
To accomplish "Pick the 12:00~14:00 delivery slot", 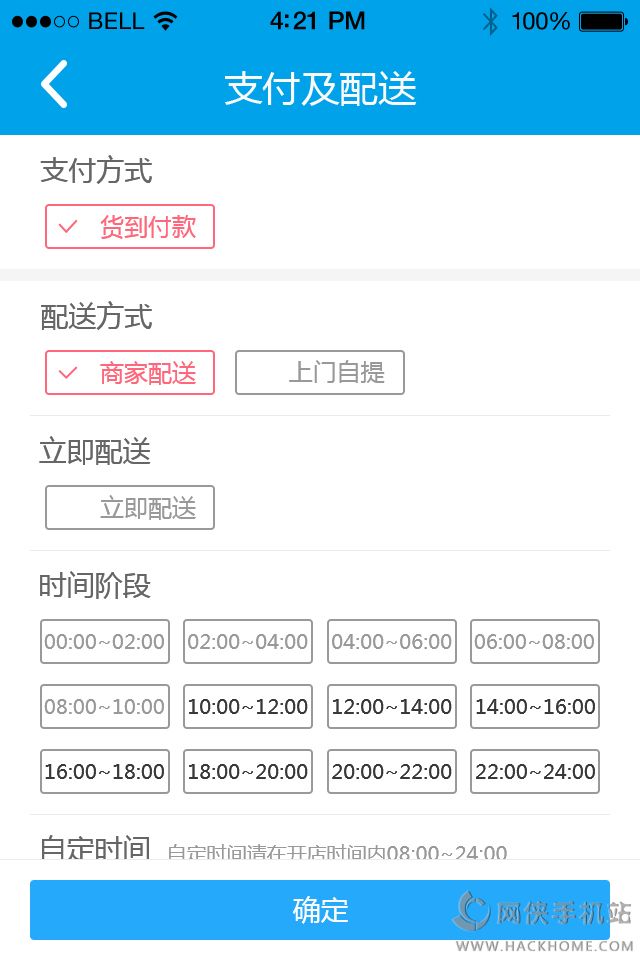I will [x=392, y=707].
